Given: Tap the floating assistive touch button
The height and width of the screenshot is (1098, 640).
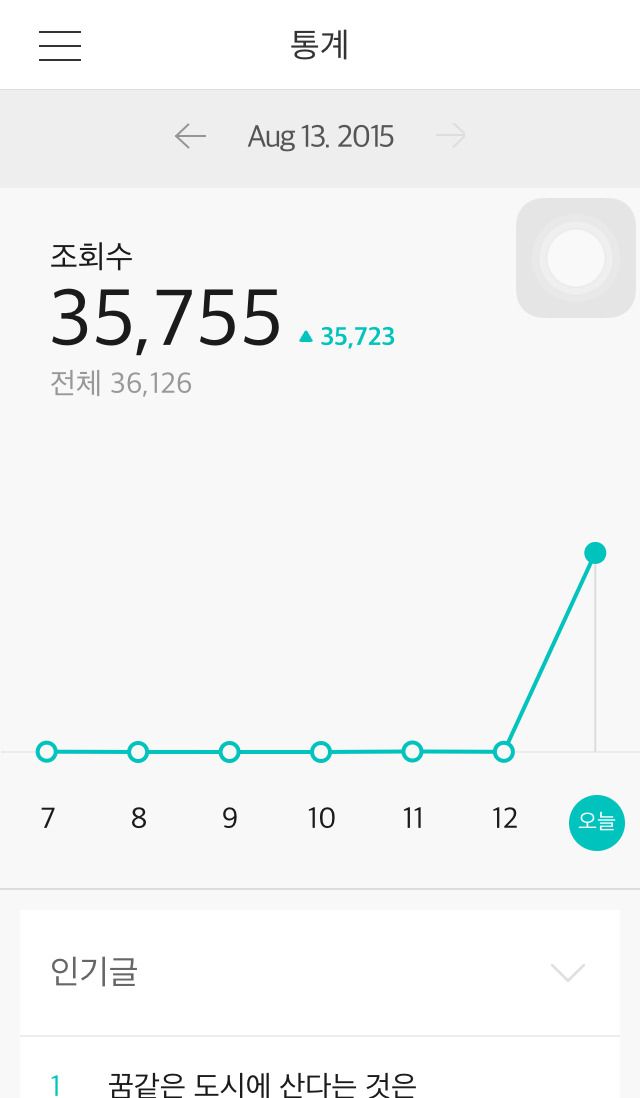Looking at the screenshot, I should pyautogui.click(x=576, y=258).
